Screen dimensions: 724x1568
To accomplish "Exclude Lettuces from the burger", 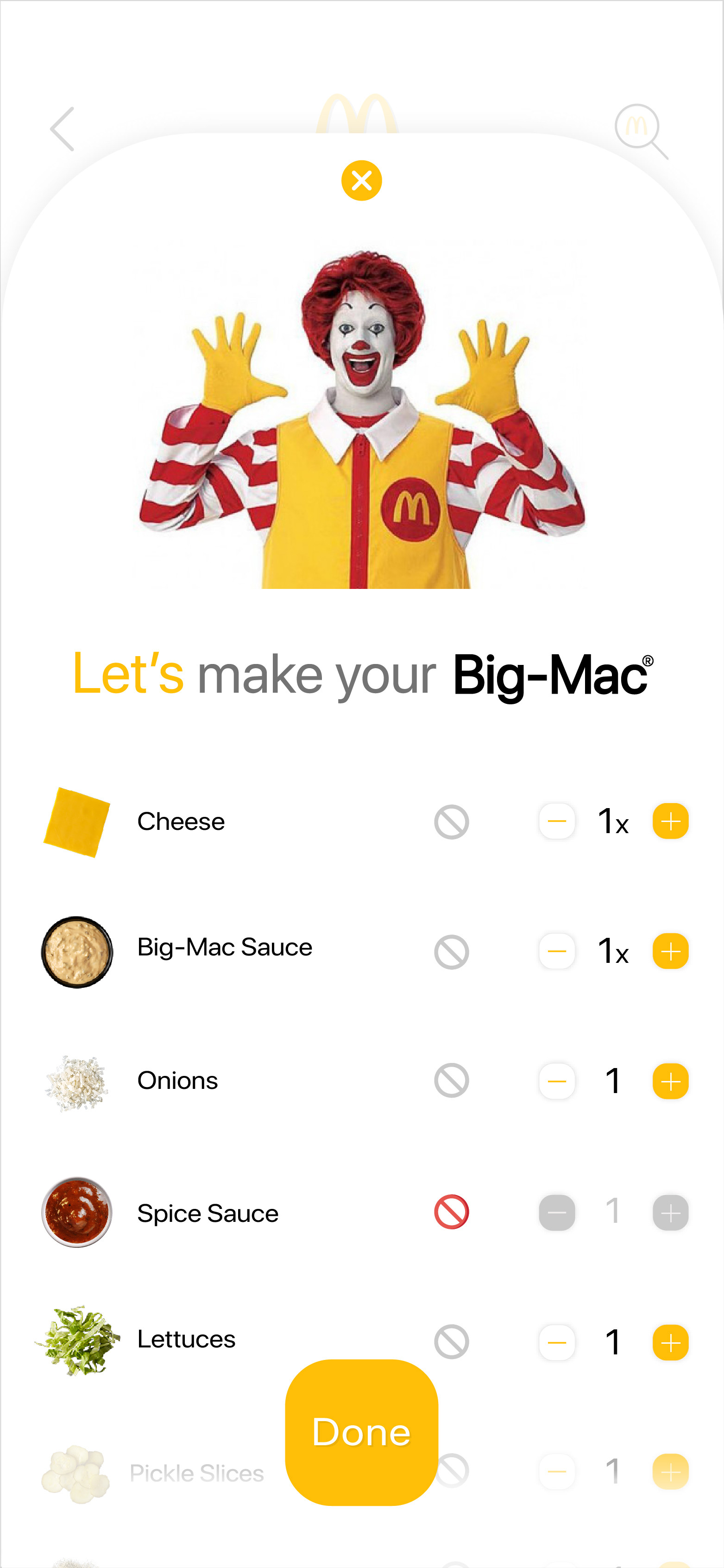I will (x=452, y=1341).
